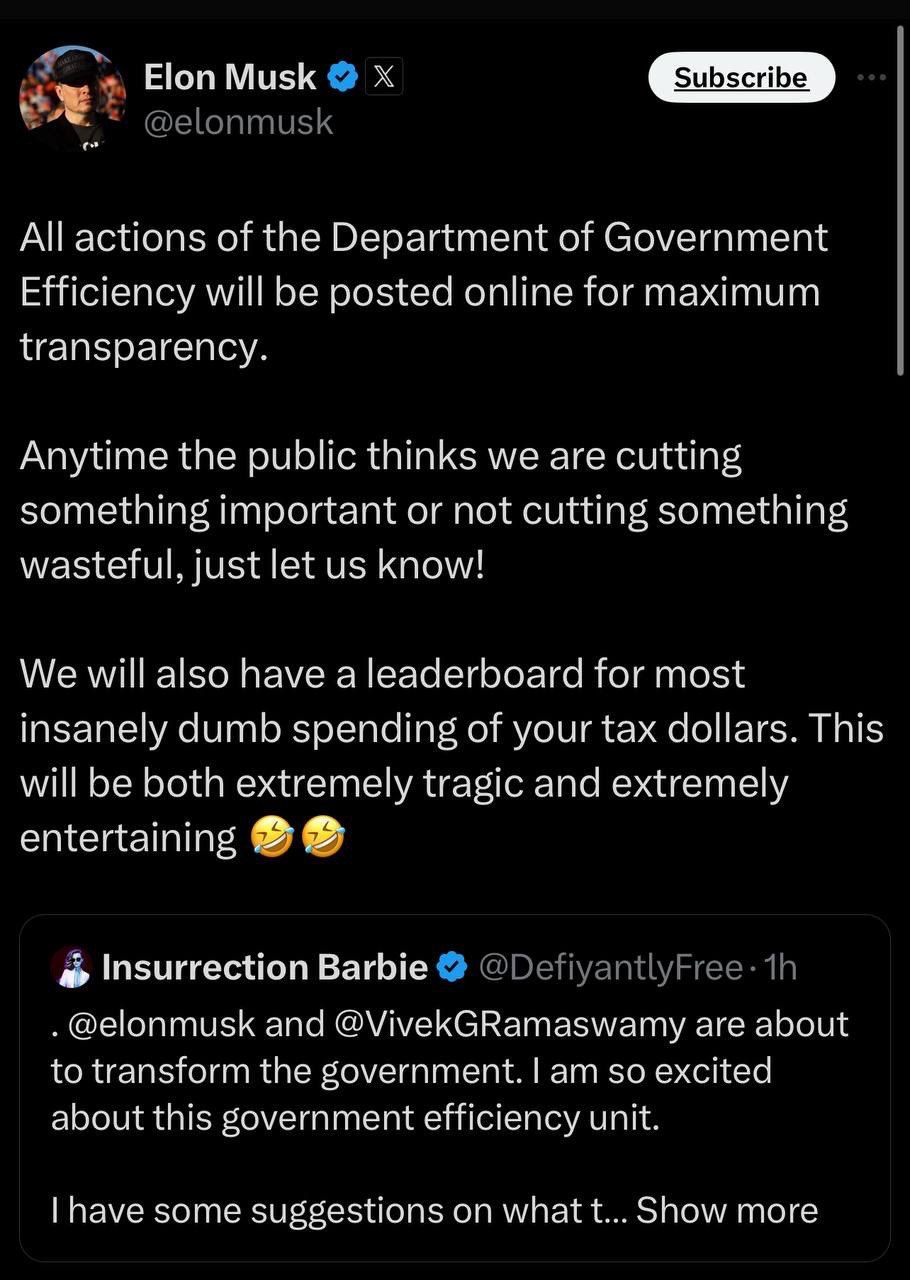Image resolution: width=910 pixels, height=1280 pixels.
Task: Expand quoted post with Show more
Action: tap(727, 1210)
